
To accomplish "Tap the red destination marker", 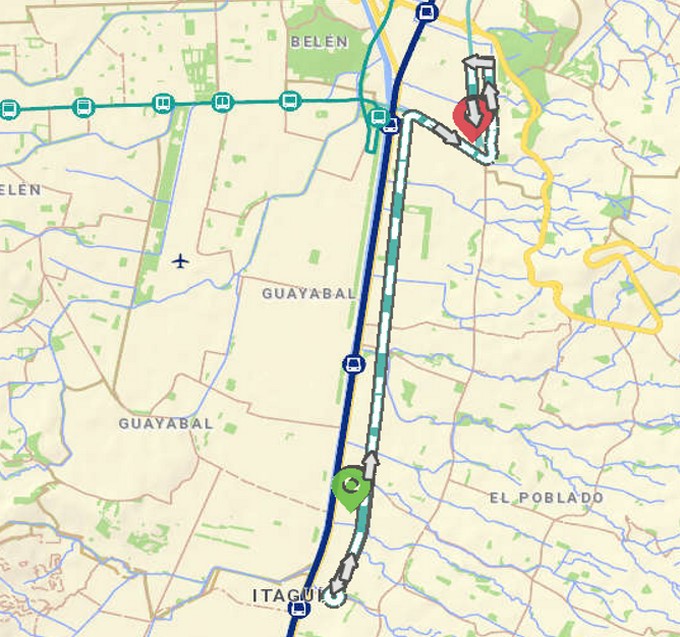I will 471,116.
